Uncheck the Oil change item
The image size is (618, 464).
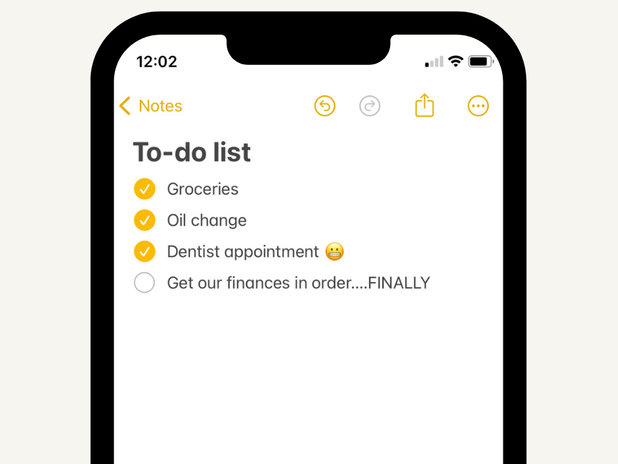click(x=144, y=220)
